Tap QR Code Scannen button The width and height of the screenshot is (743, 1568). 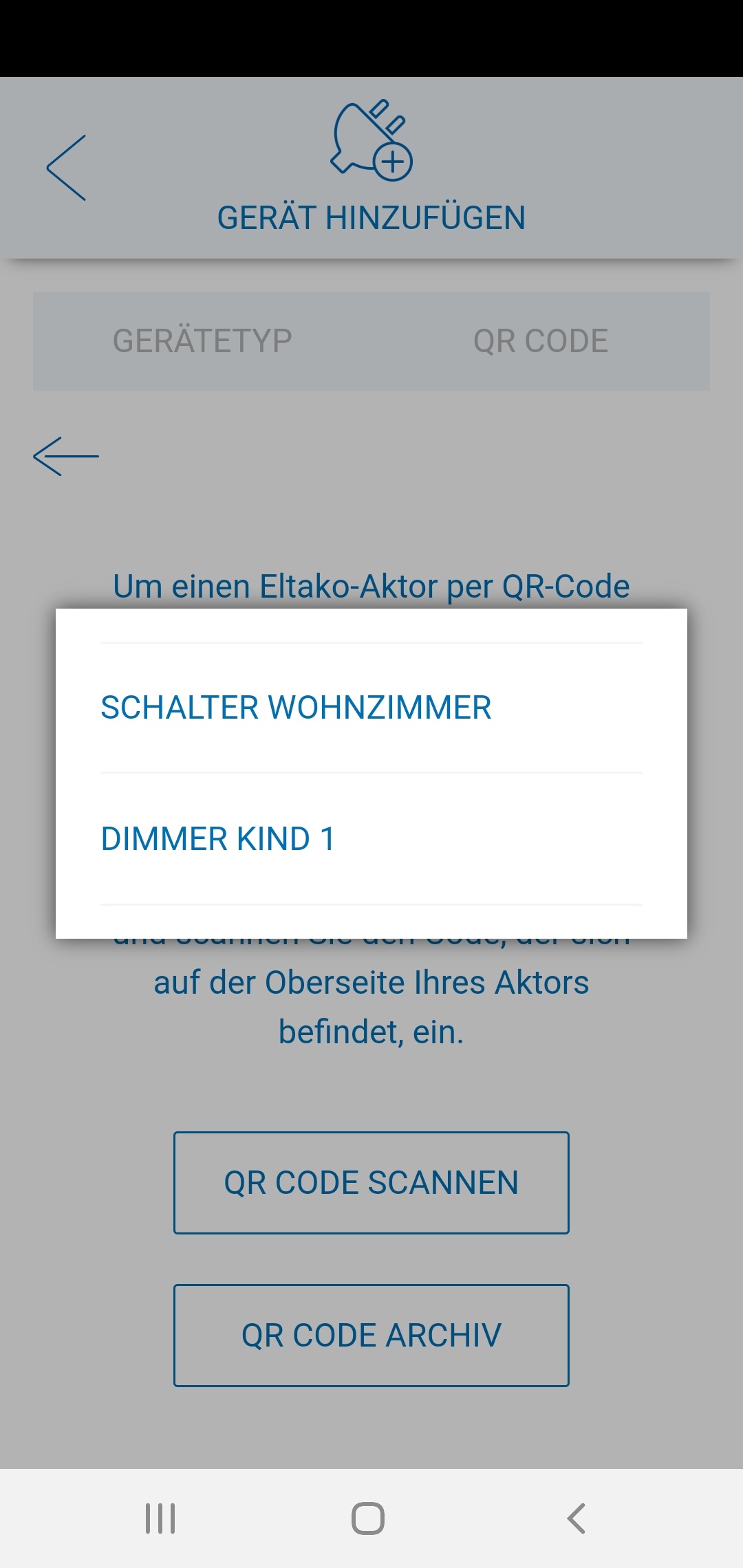click(371, 1183)
